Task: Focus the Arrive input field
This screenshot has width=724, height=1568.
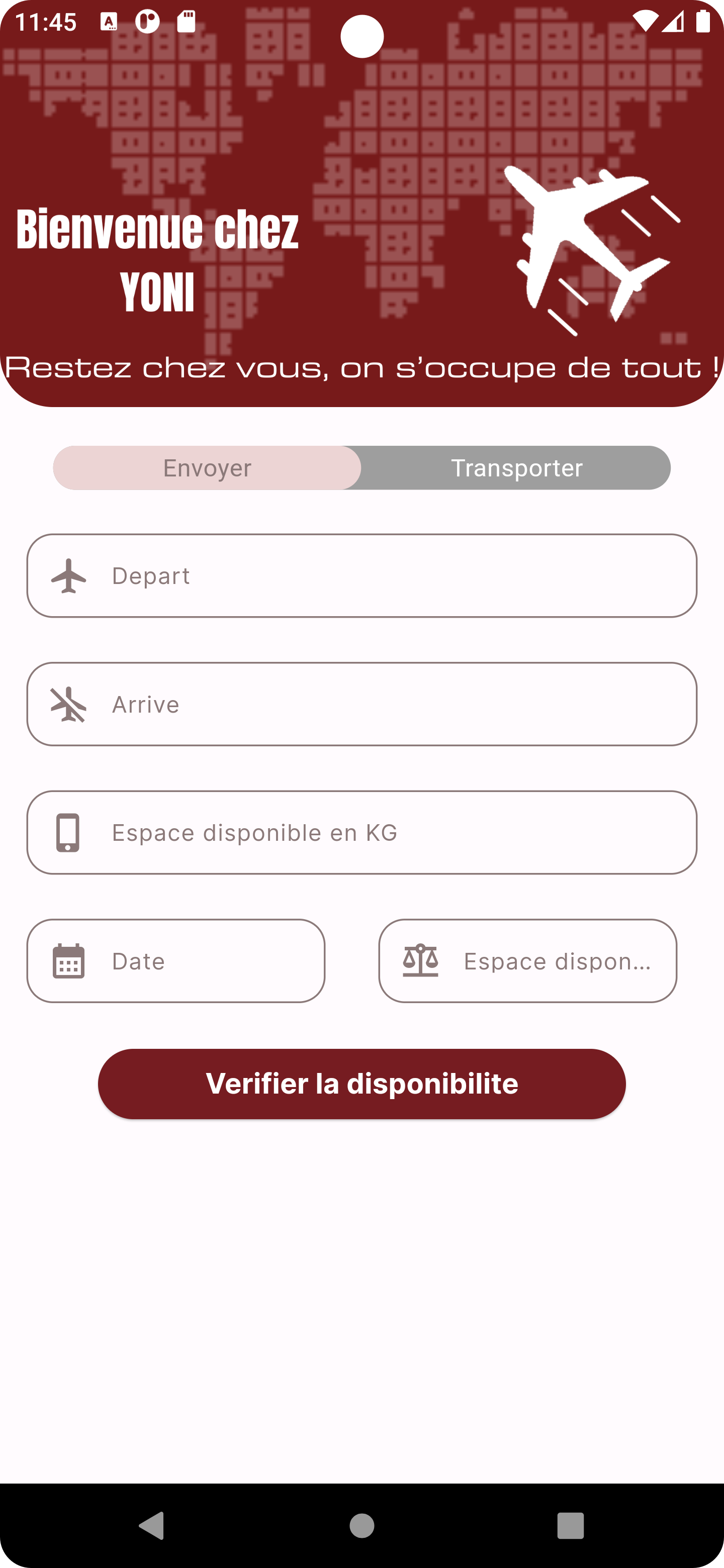Action: pos(361,704)
